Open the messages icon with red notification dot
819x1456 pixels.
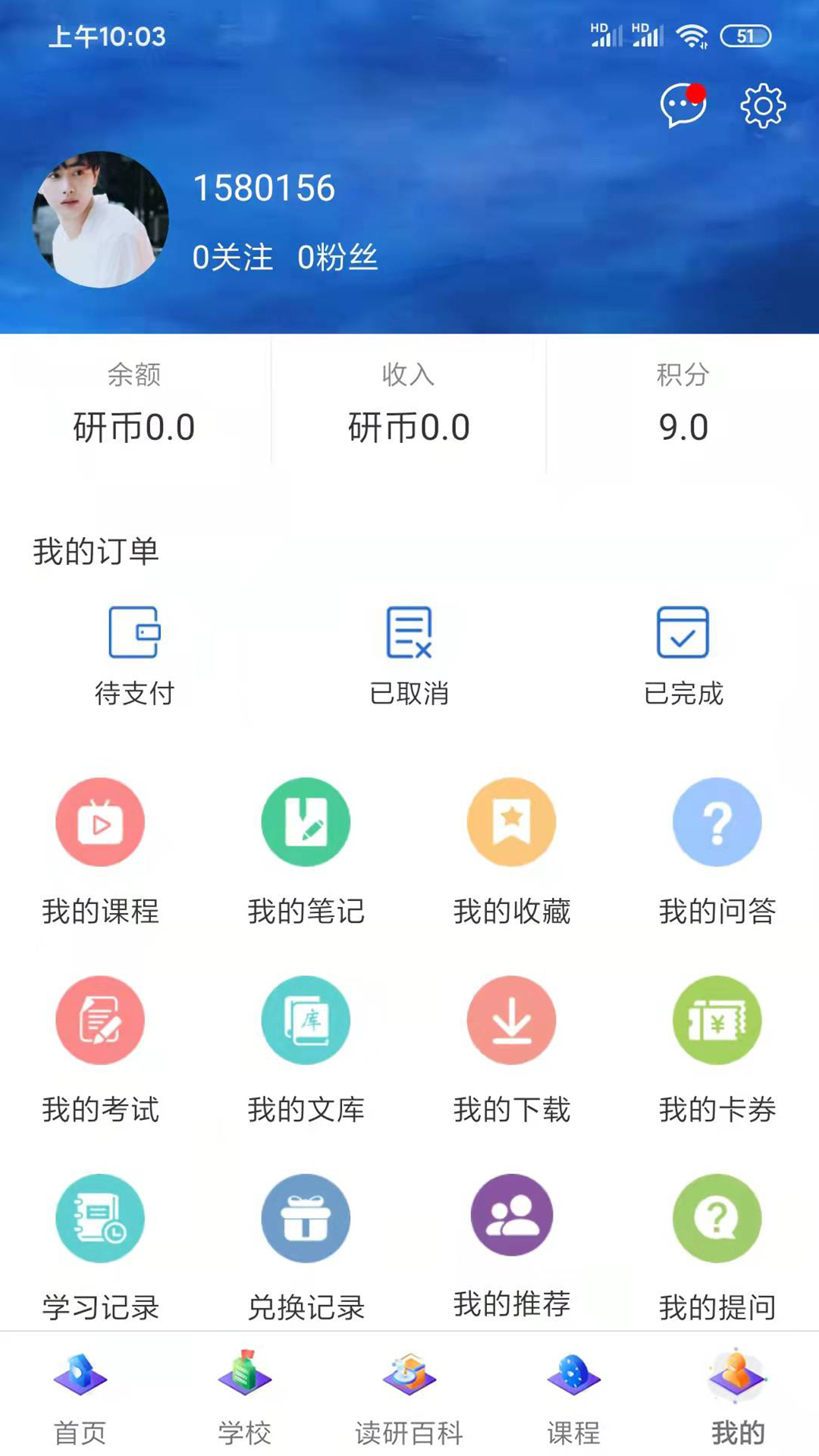coord(680,106)
